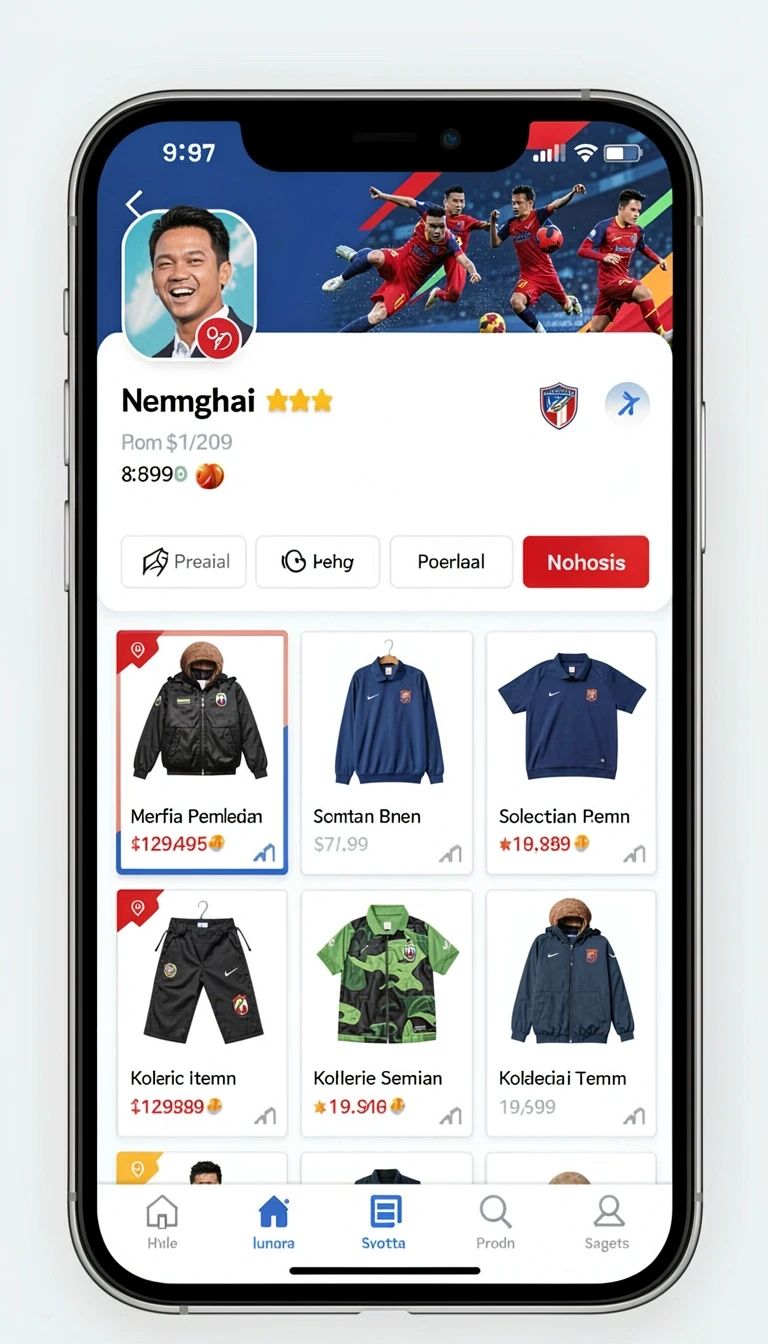The height and width of the screenshot is (1344, 768).
Task: Open the profile photo avatar
Action: click(189, 283)
